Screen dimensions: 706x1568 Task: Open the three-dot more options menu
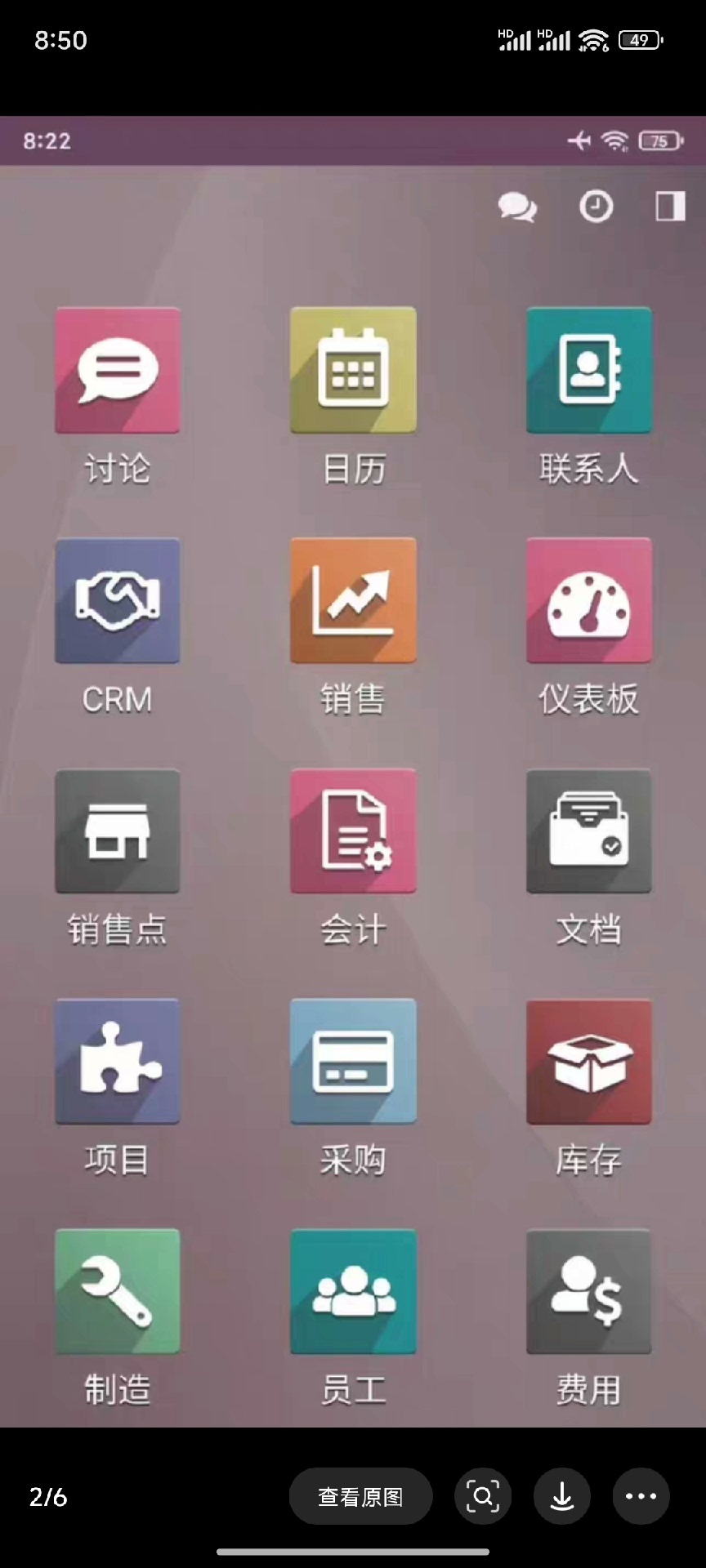pos(641,1496)
